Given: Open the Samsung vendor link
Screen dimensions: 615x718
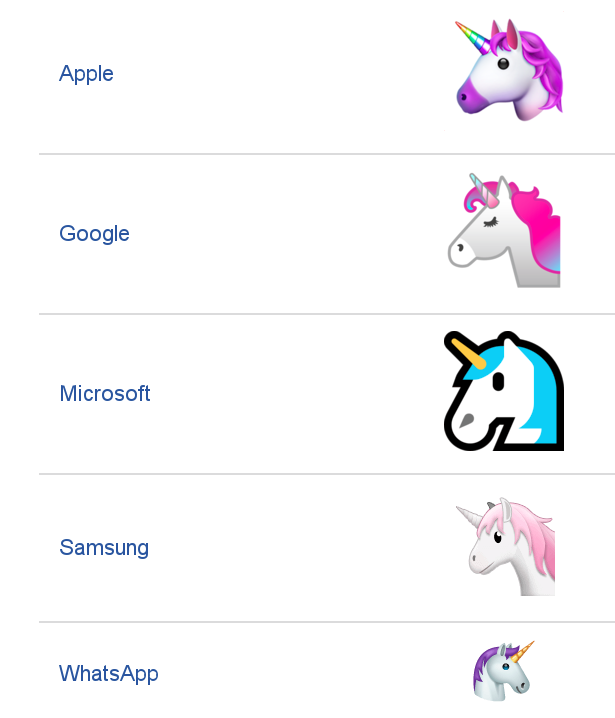Looking at the screenshot, I should tap(104, 547).
